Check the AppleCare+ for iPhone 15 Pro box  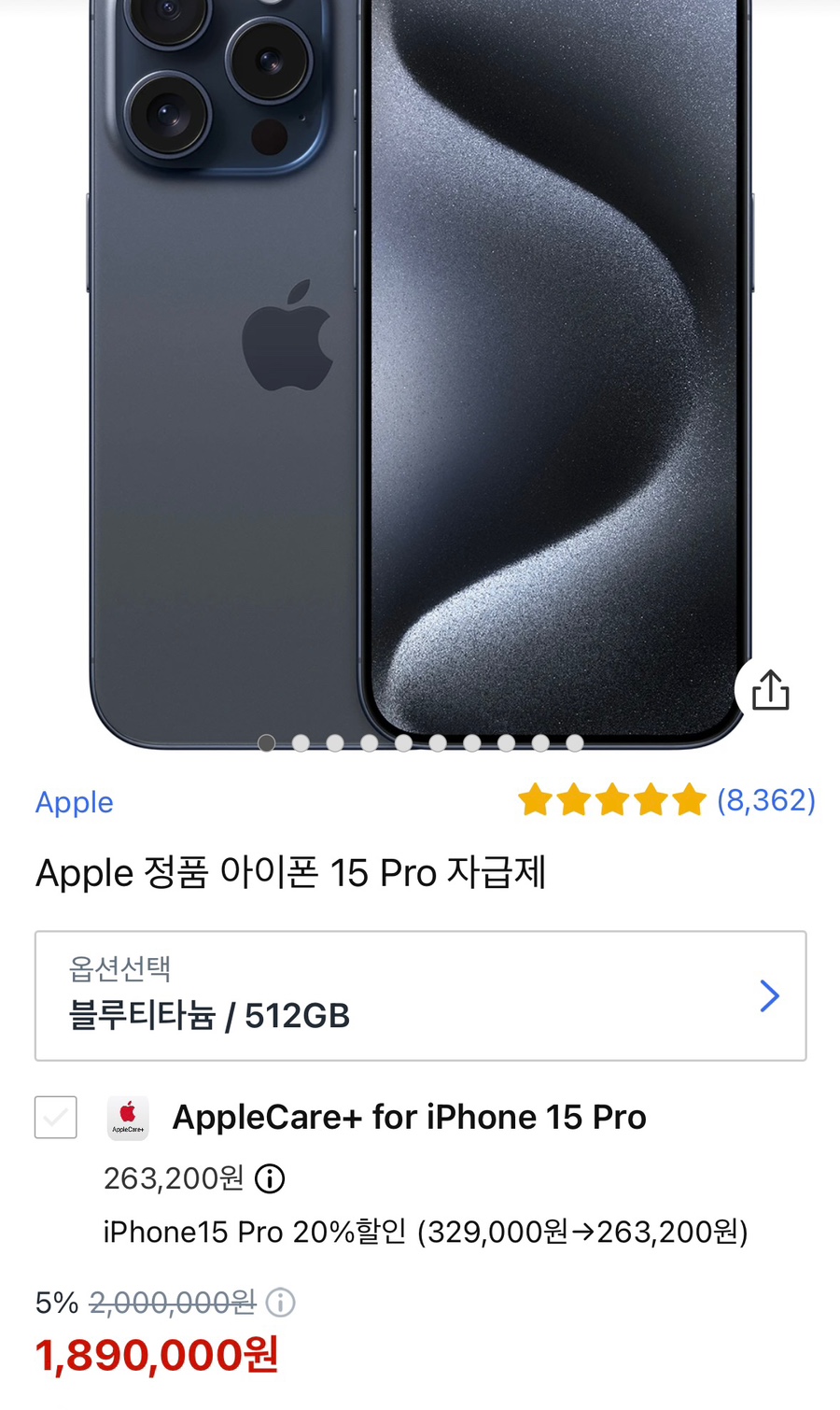point(56,1117)
